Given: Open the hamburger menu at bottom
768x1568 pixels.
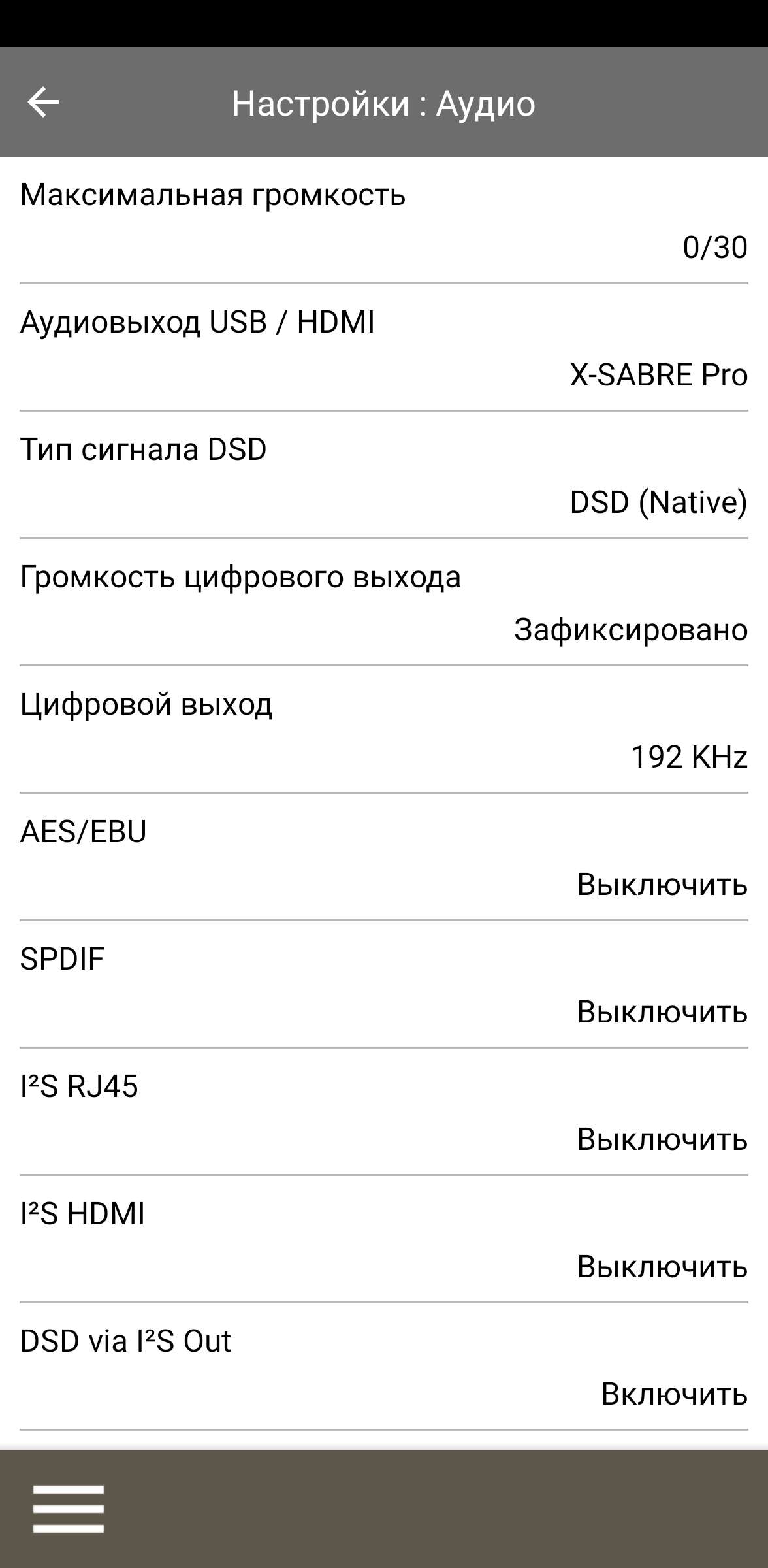Looking at the screenshot, I should [x=68, y=1509].
